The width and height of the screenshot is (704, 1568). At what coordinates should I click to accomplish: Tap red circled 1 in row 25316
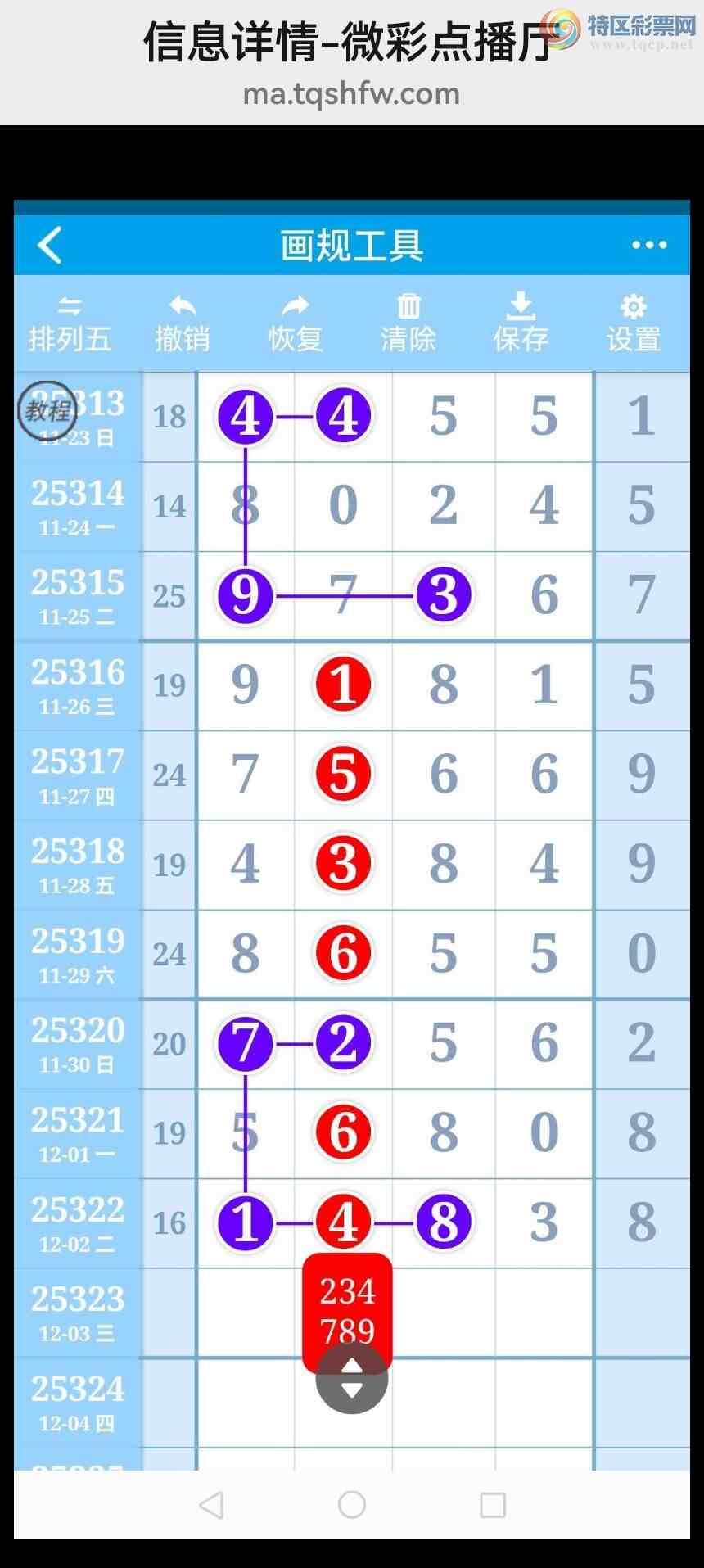tap(343, 684)
